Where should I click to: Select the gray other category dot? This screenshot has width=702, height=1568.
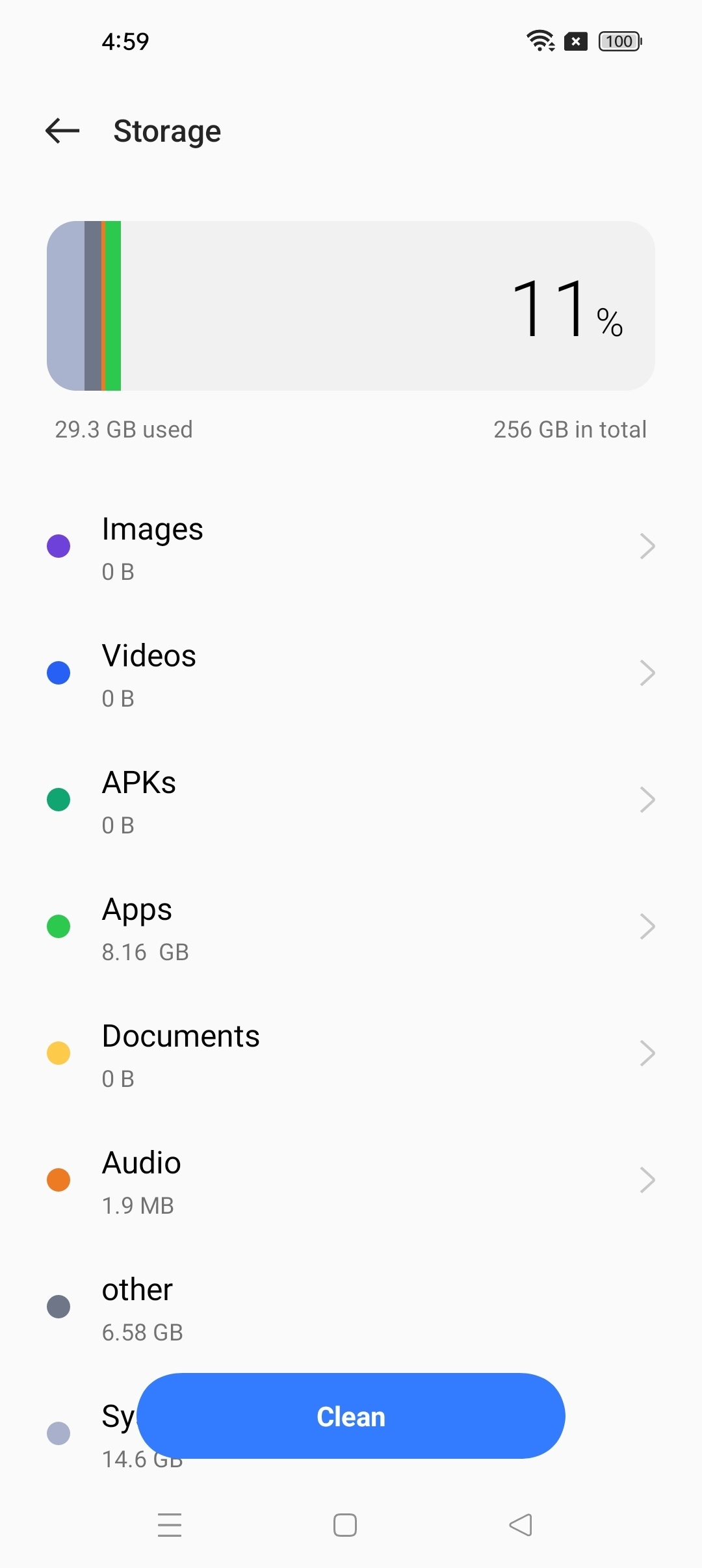coord(58,1306)
